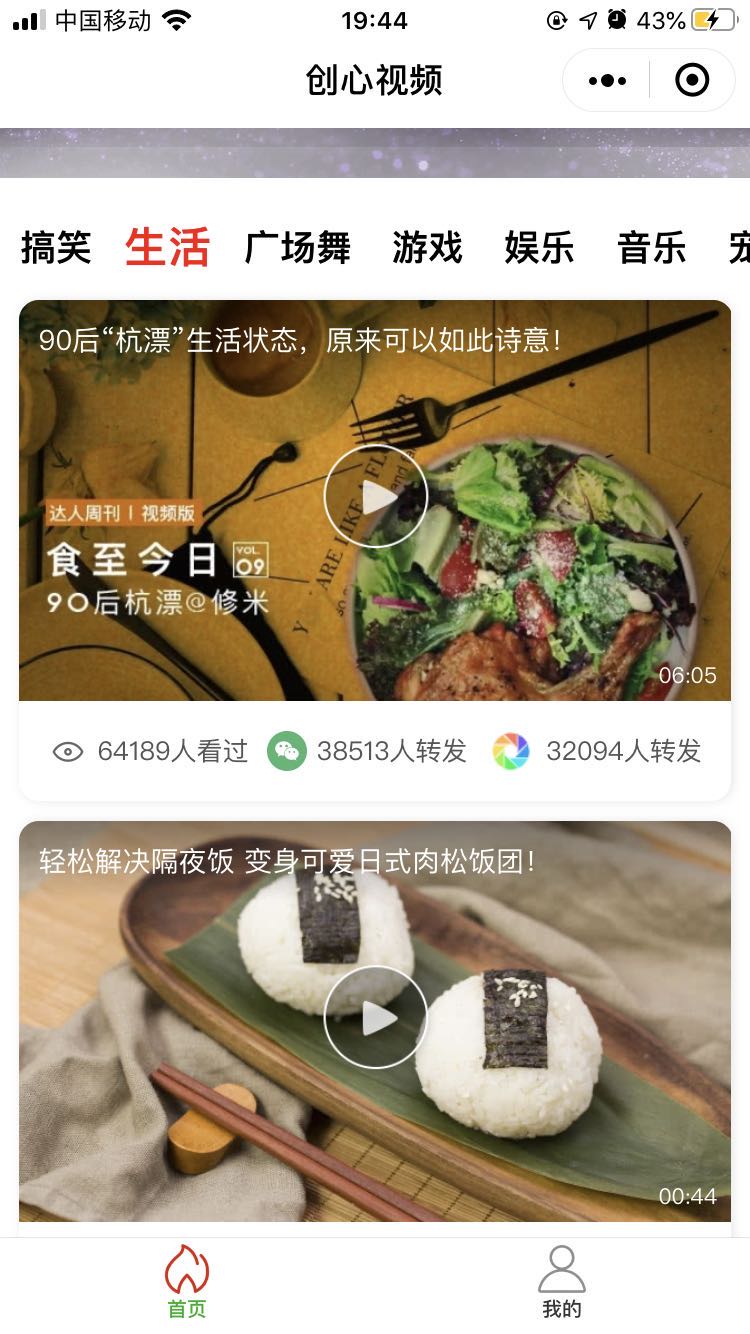The width and height of the screenshot is (750, 1334).
Task: Switch to the 娱乐 category tab
Action: (539, 247)
